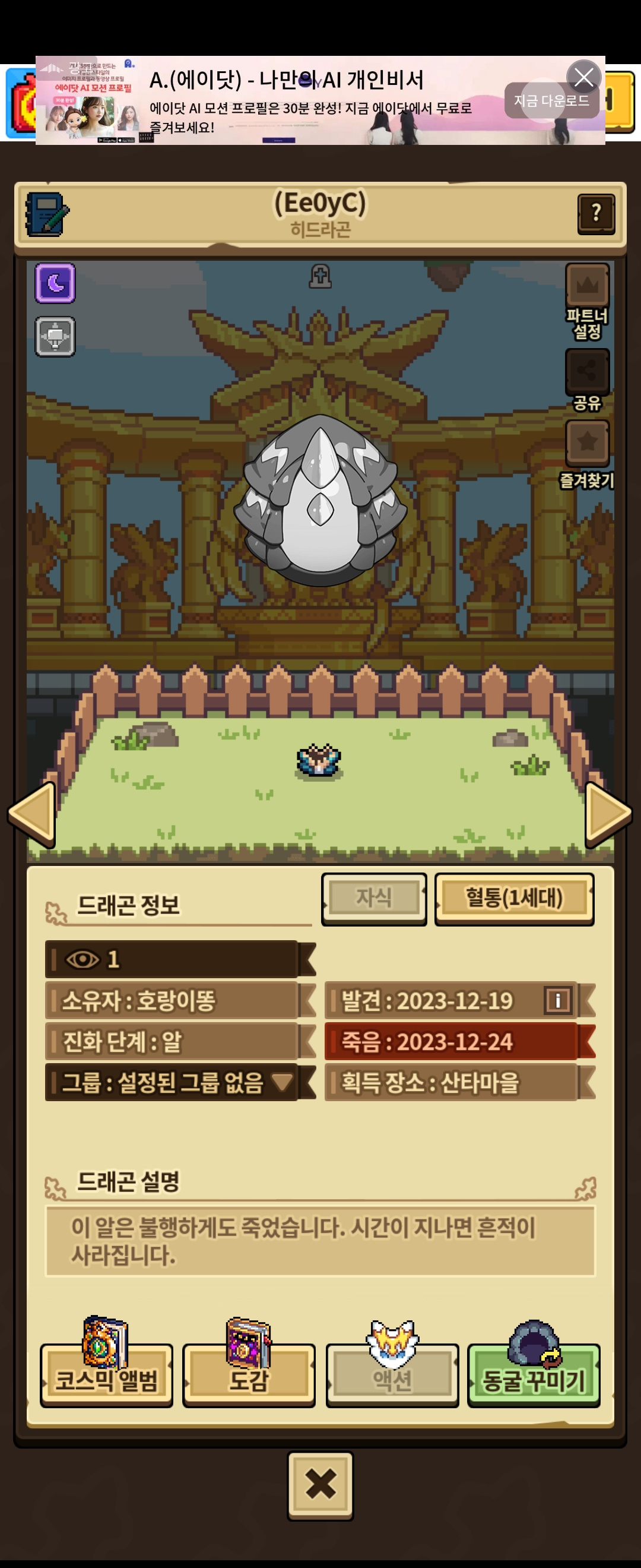641x1568 pixels.
Task: Toggle the night mode moon icon
Action: point(55,283)
